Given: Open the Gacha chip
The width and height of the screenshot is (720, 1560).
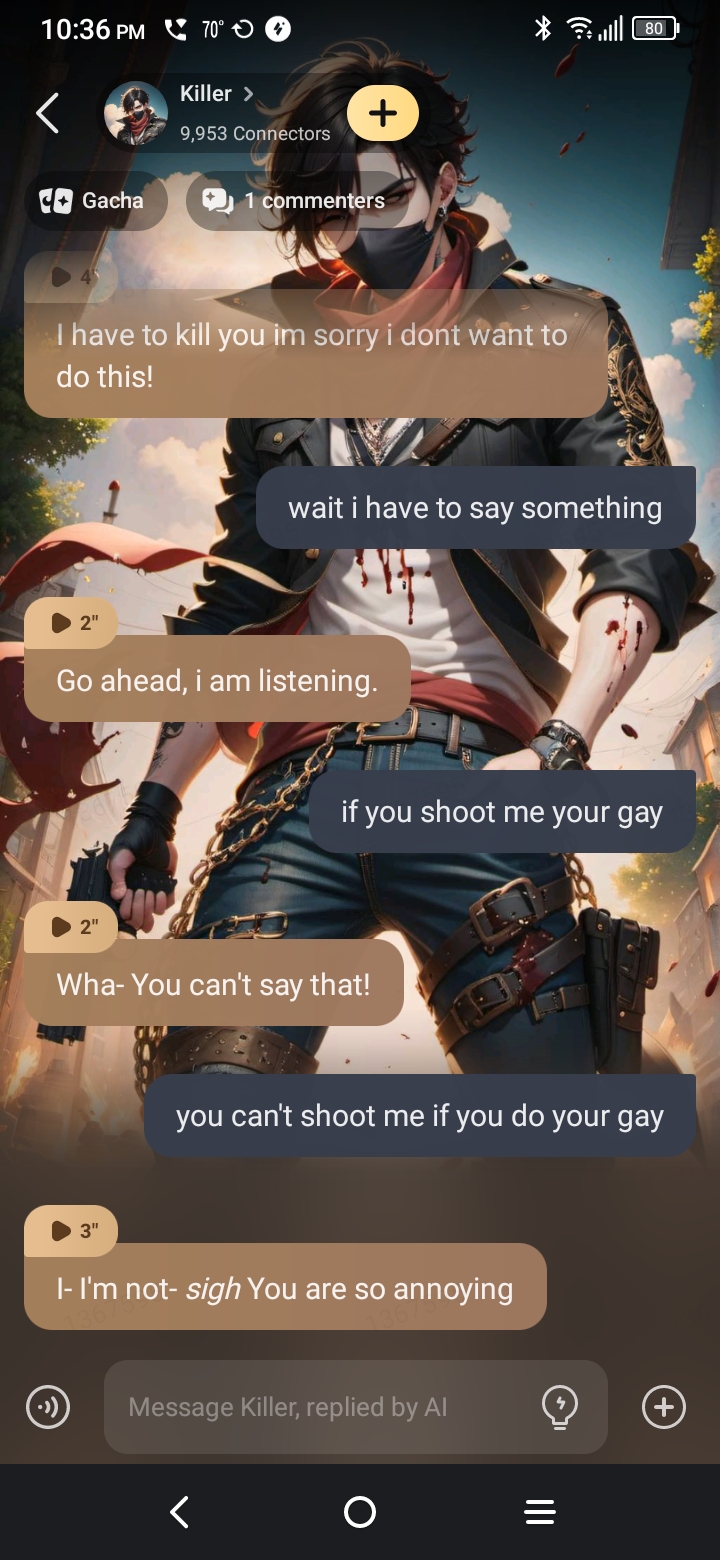Looking at the screenshot, I should pyautogui.click(x=96, y=201).
